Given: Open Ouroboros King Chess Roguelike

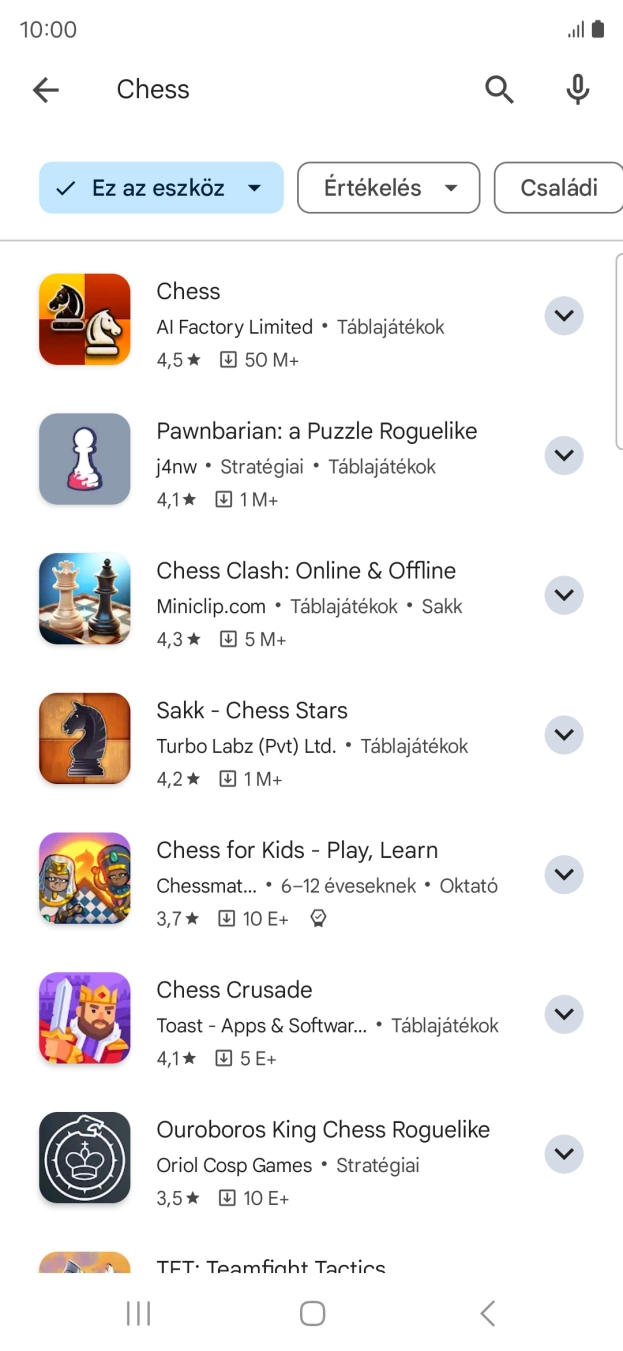Looking at the screenshot, I should pyautogui.click(x=300, y=1158).
